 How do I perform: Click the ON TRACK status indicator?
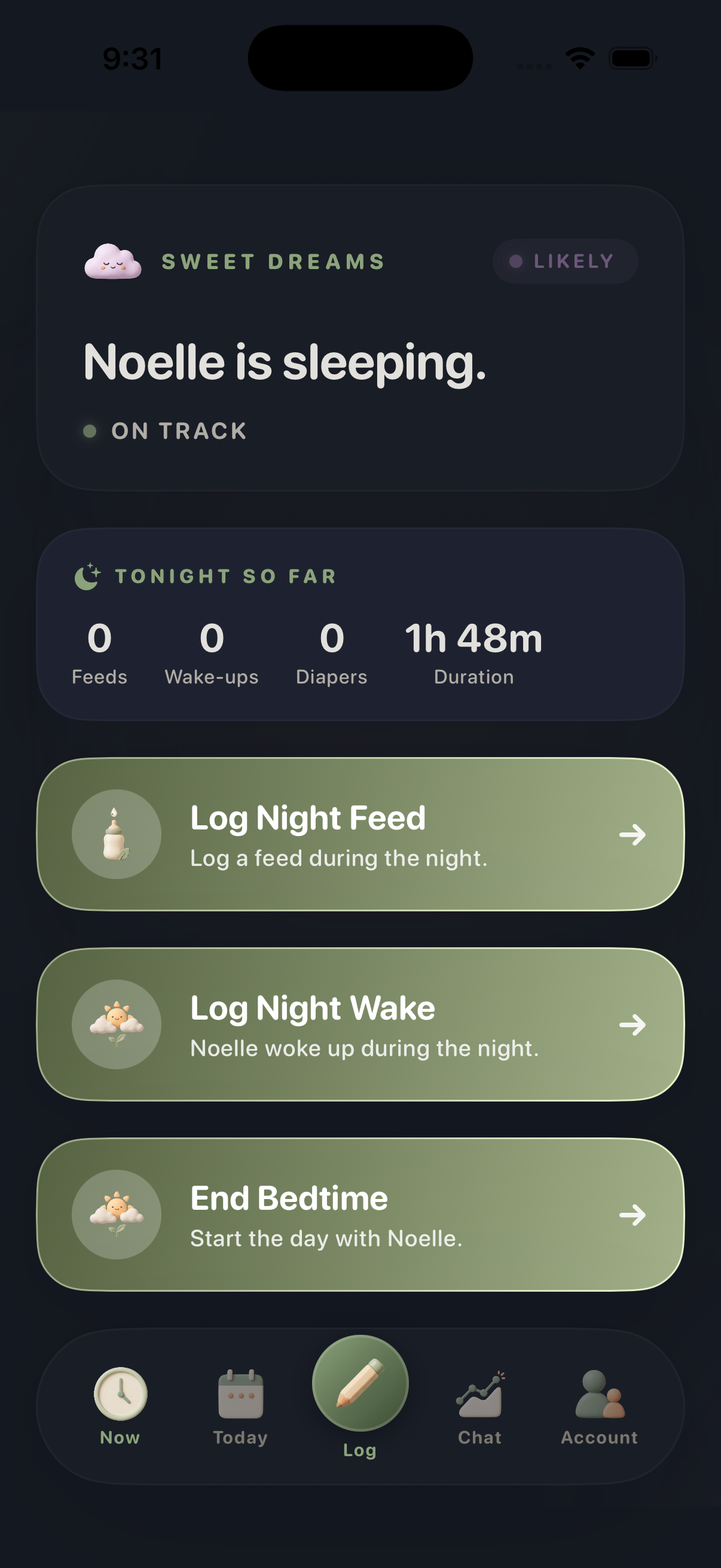tap(165, 431)
